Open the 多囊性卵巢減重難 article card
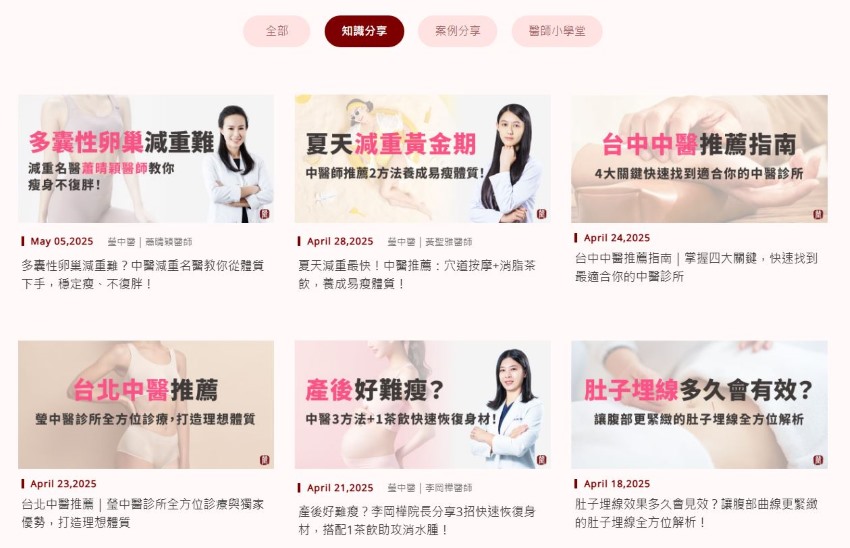The height and width of the screenshot is (548, 850). click(145, 159)
